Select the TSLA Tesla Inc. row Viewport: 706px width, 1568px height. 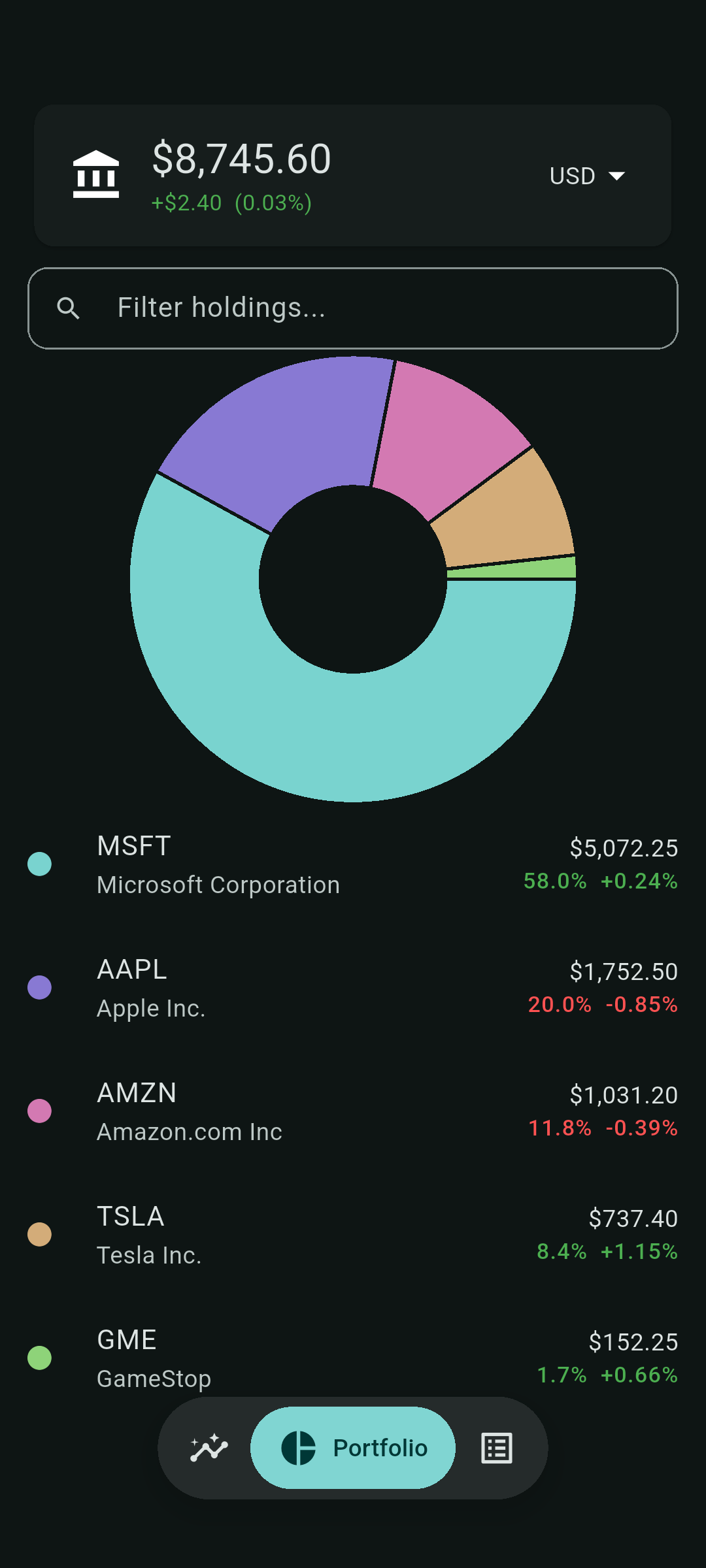pyautogui.click(x=353, y=1235)
